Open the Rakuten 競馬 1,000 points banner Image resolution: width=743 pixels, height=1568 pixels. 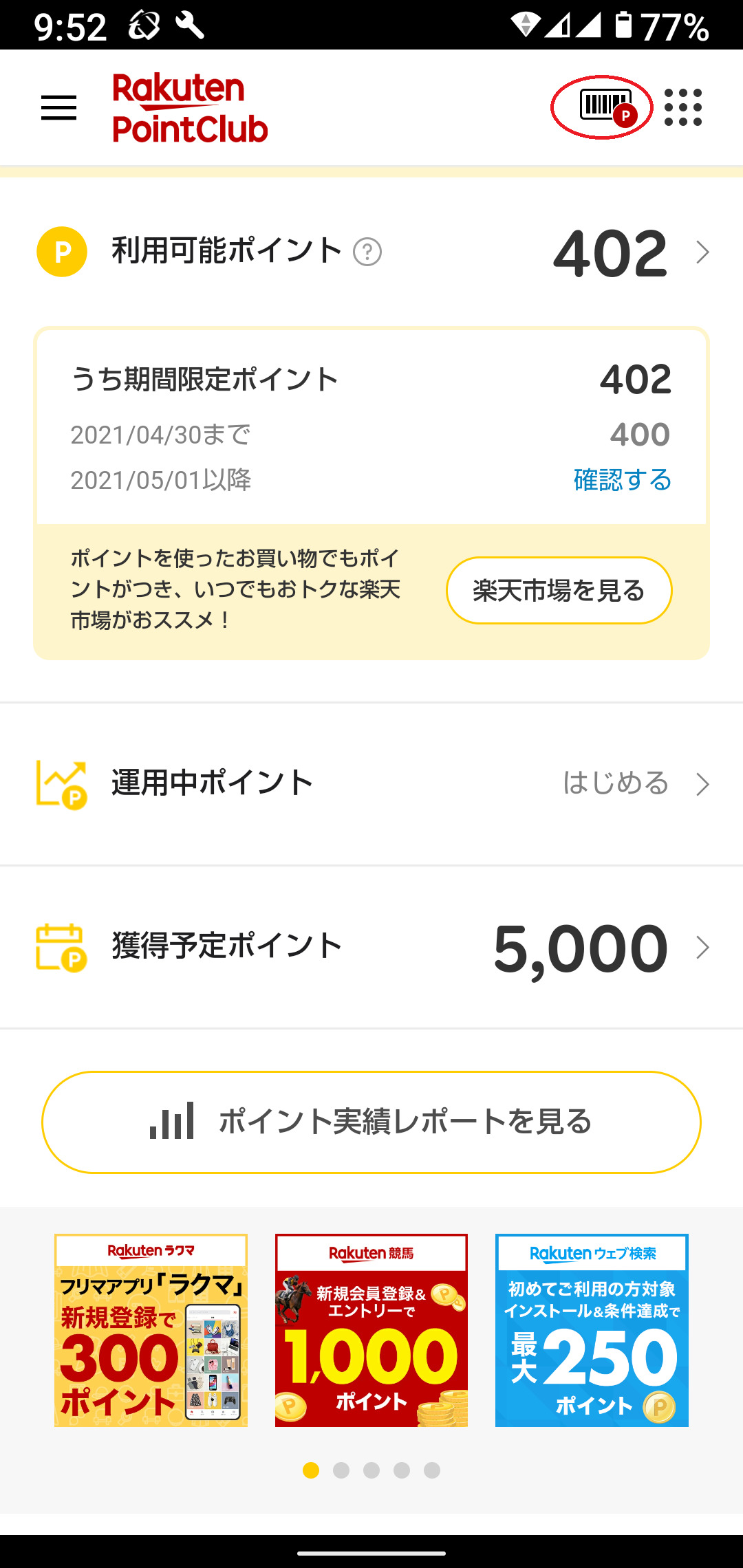pos(371,1330)
